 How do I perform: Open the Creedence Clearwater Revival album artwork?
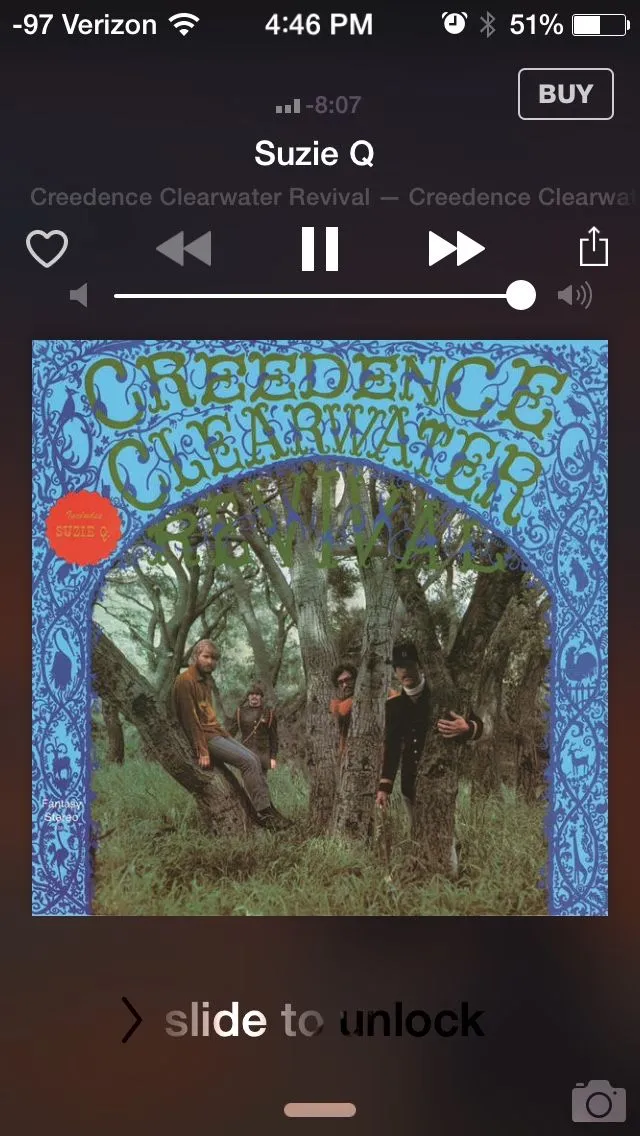coord(320,628)
